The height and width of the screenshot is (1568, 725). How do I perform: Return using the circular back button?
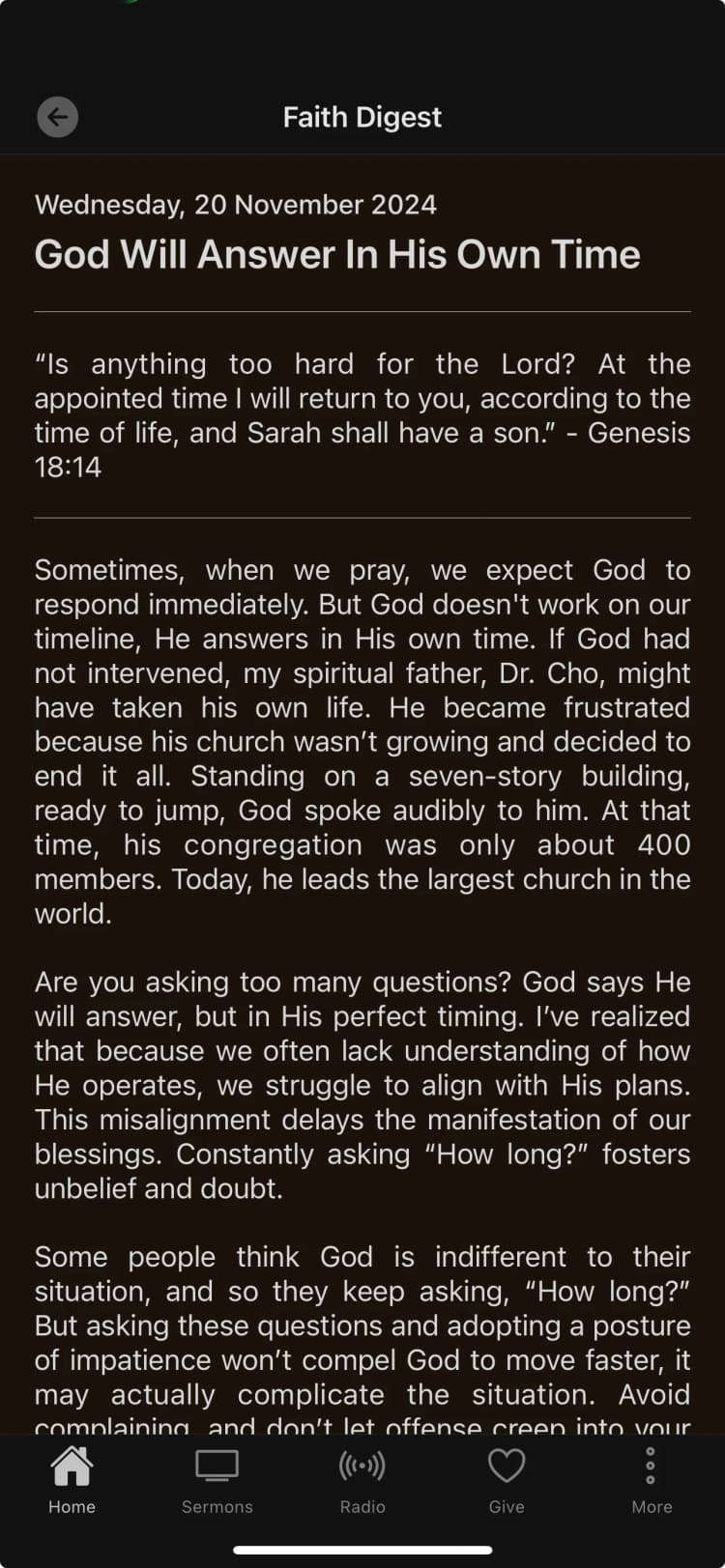click(x=57, y=116)
